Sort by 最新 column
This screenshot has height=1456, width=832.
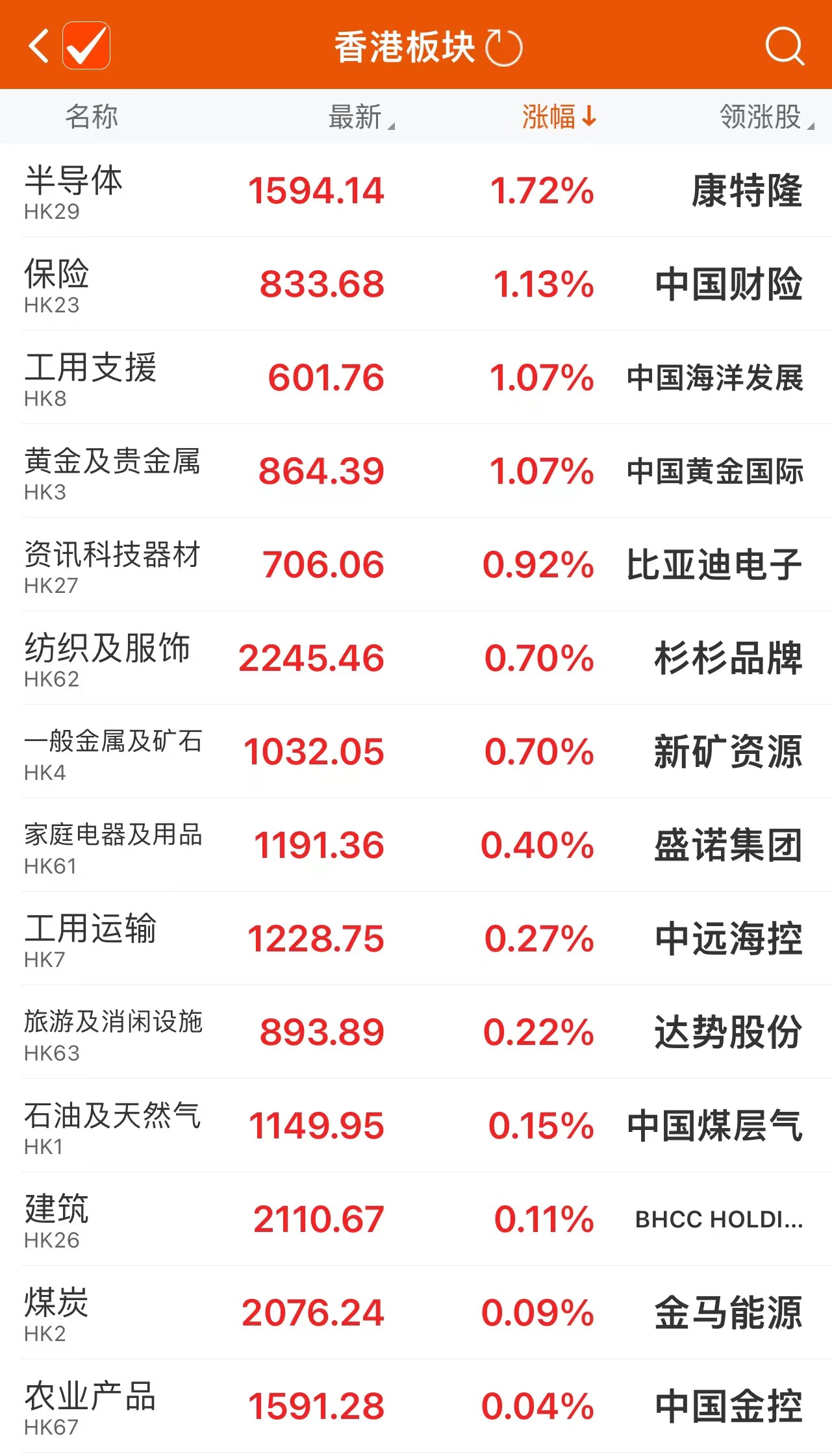360,117
